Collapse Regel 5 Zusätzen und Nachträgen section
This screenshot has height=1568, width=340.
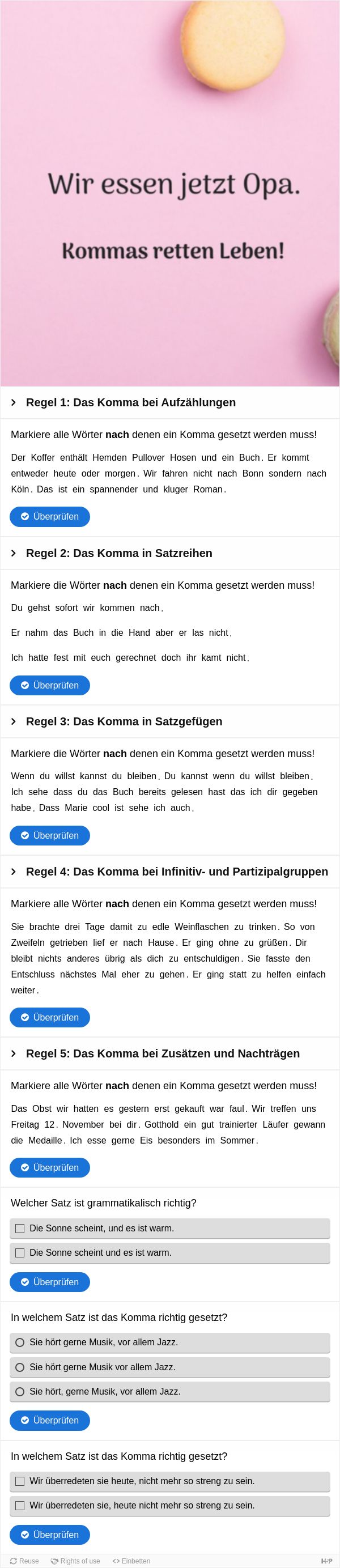pos(163,1053)
